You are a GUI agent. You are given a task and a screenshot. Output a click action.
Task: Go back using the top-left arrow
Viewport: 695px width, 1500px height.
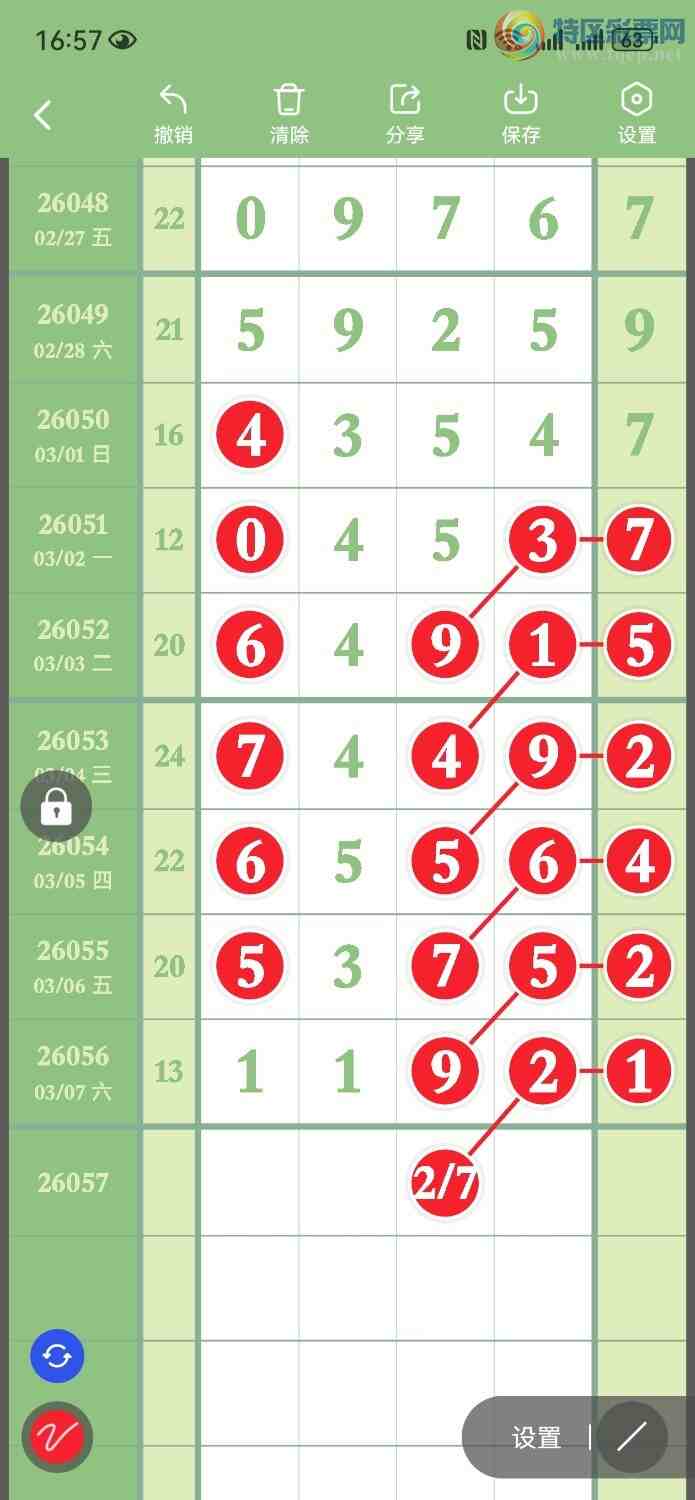(x=42, y=115)
